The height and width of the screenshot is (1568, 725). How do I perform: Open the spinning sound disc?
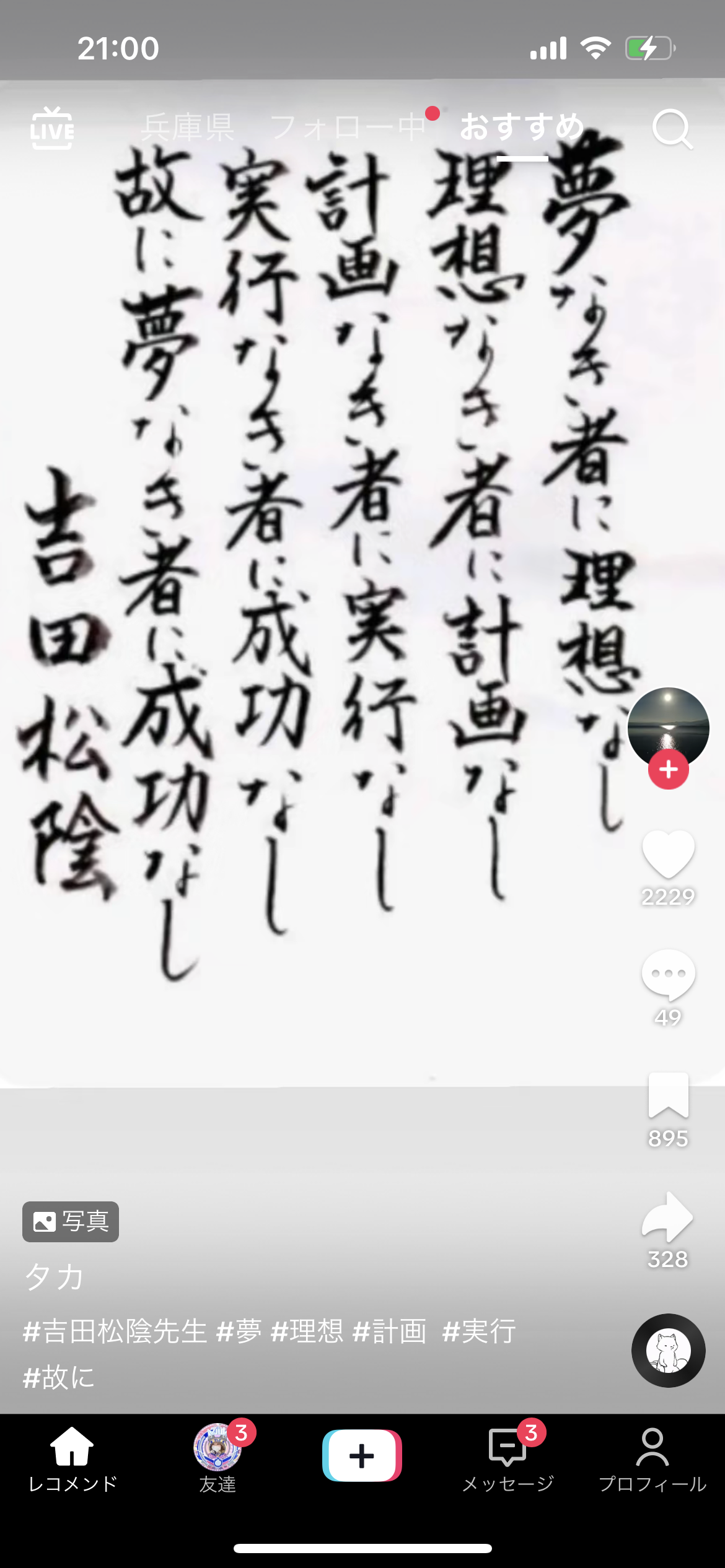(x=668, y=1350)
